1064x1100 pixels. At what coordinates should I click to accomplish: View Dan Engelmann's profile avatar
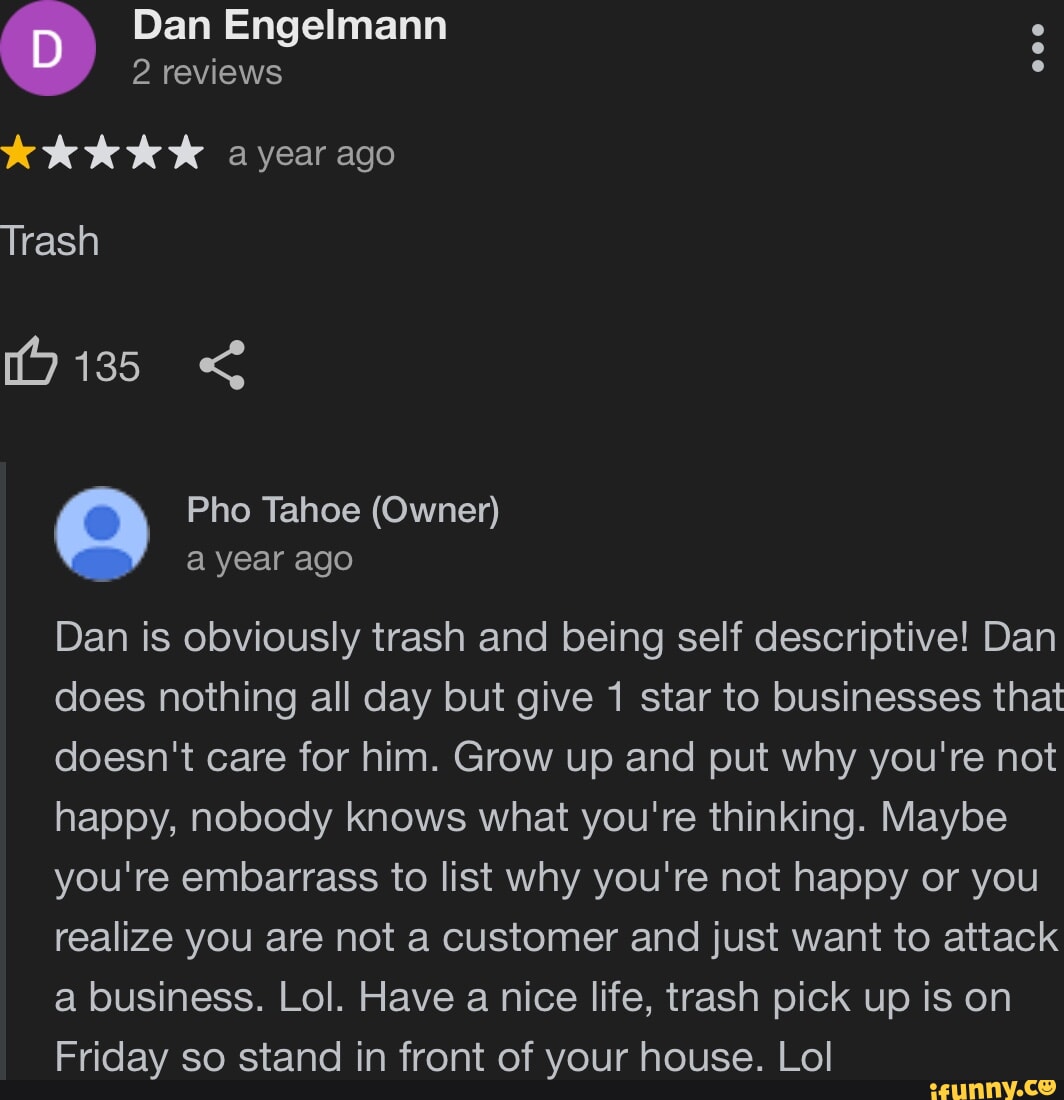pyautogui.click(x=47, y=48)
